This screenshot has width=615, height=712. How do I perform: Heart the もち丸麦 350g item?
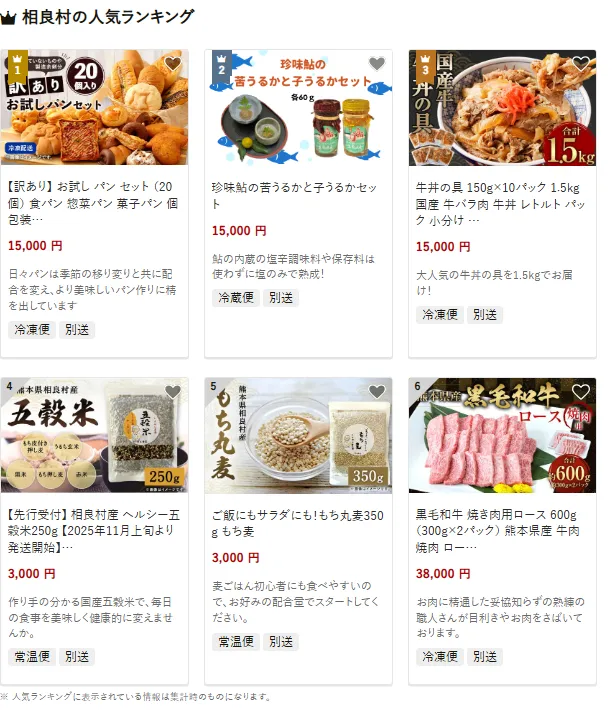point(377,392)
